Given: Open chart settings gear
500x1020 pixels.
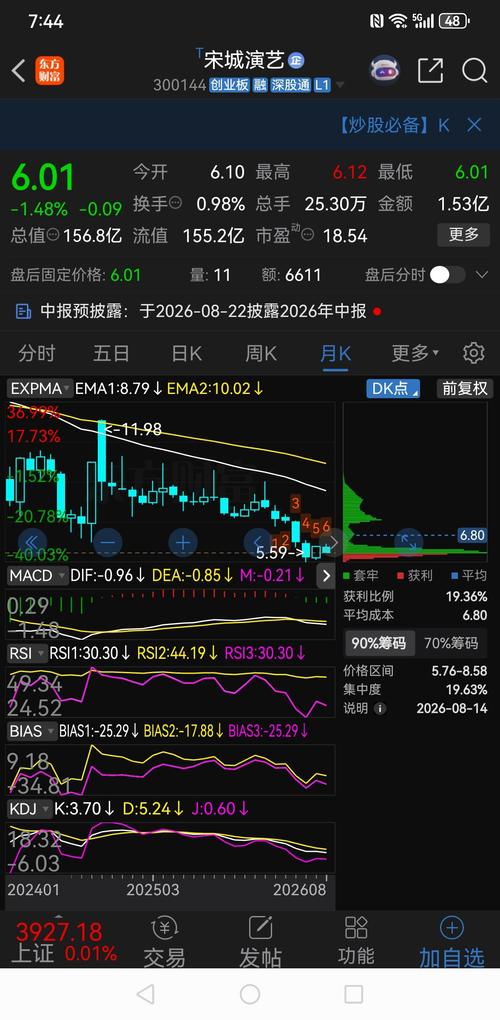Looking at the screenshot, I should pos(473,353).
